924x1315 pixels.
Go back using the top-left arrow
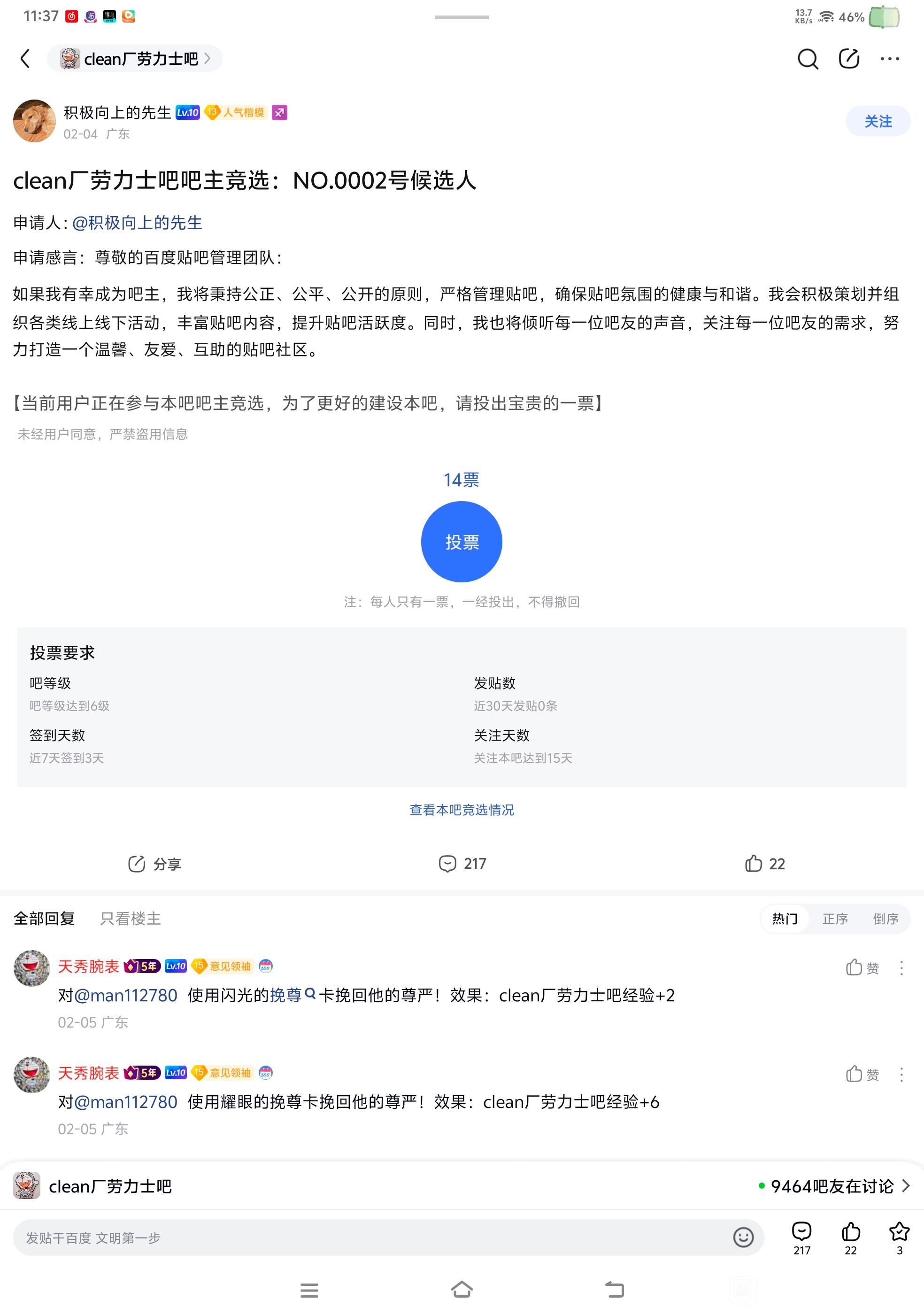point(25,58)
